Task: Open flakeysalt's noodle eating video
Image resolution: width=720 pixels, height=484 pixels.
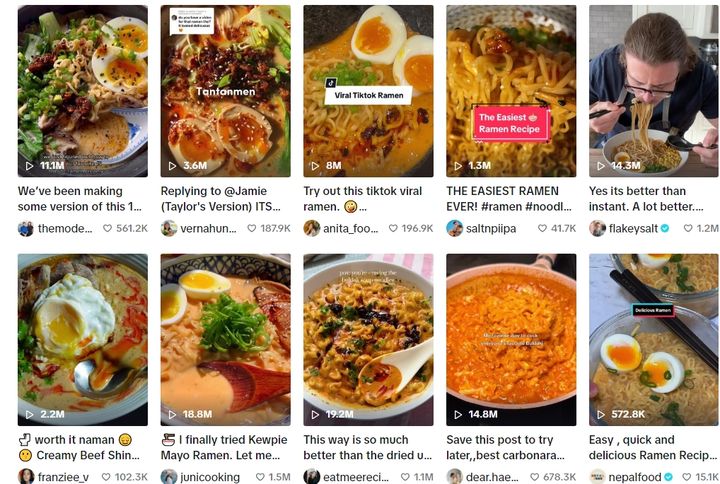Action: [653, 90]
